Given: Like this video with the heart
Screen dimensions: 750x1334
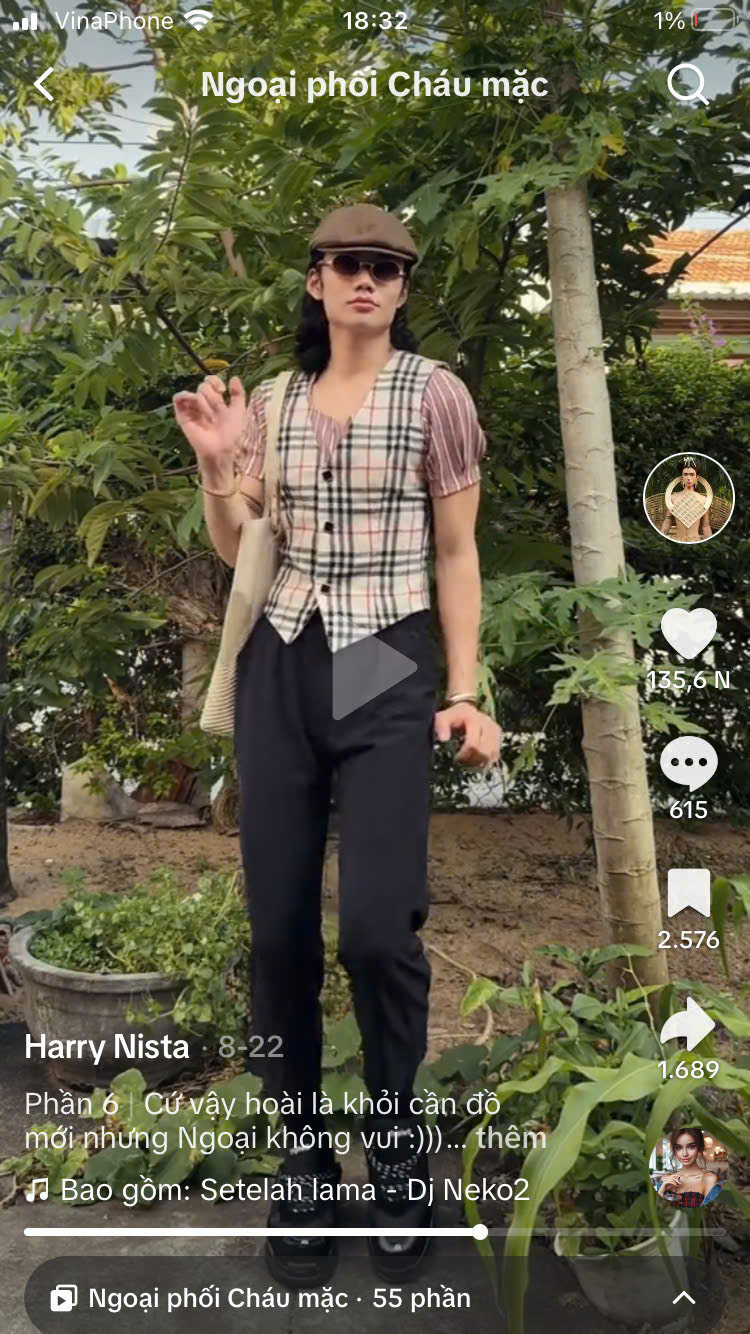Looking at the screenshot, I should 688,634.
